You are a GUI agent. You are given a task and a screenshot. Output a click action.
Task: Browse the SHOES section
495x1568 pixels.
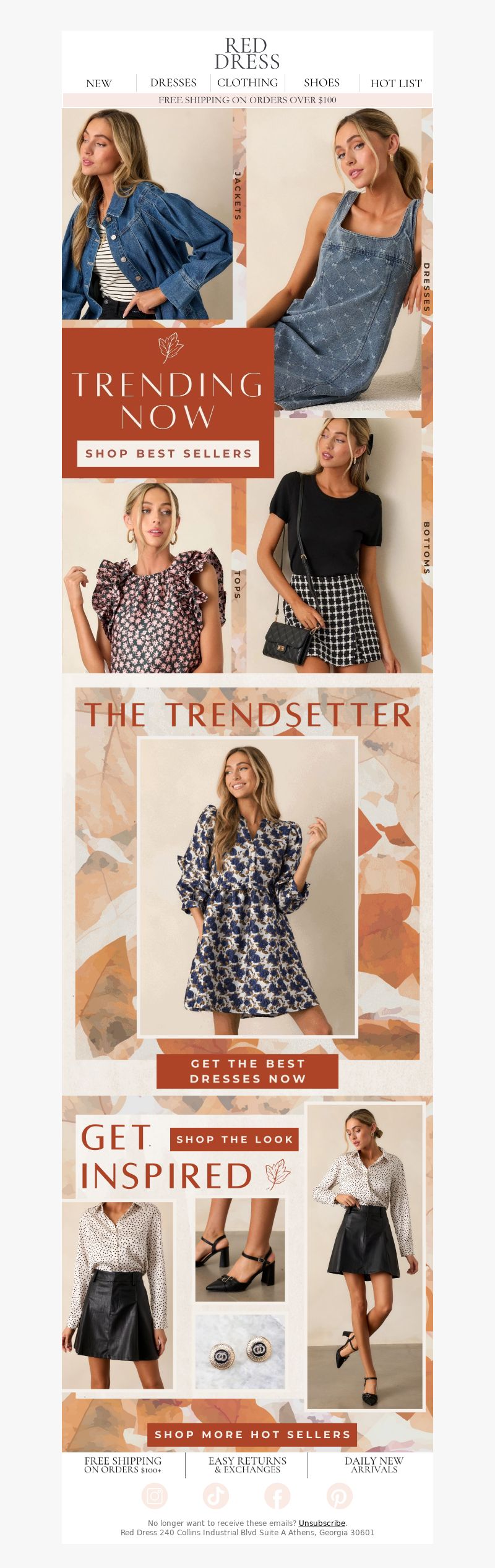pyautogui.click(x=322, y=83)
